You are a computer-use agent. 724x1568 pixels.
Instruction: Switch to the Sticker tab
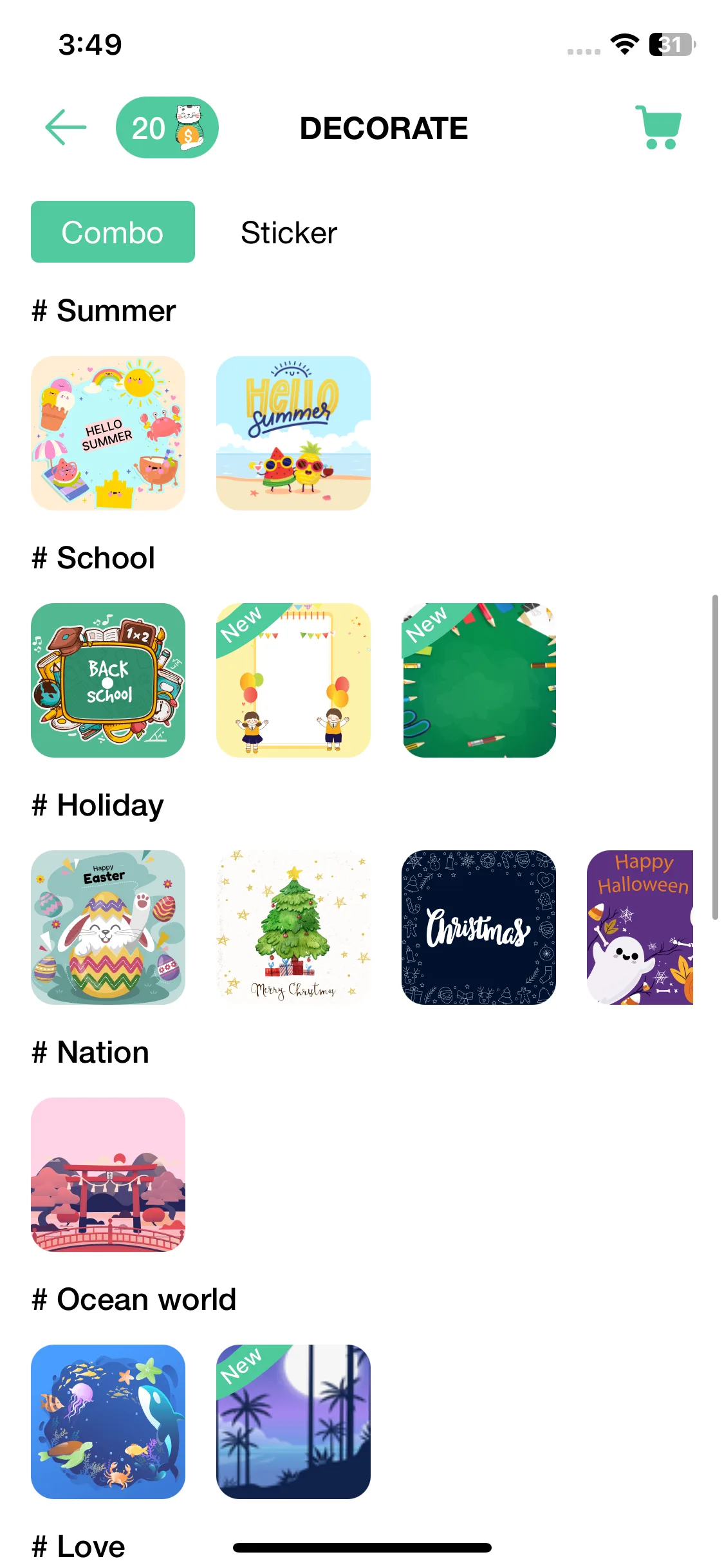point(288,233)
